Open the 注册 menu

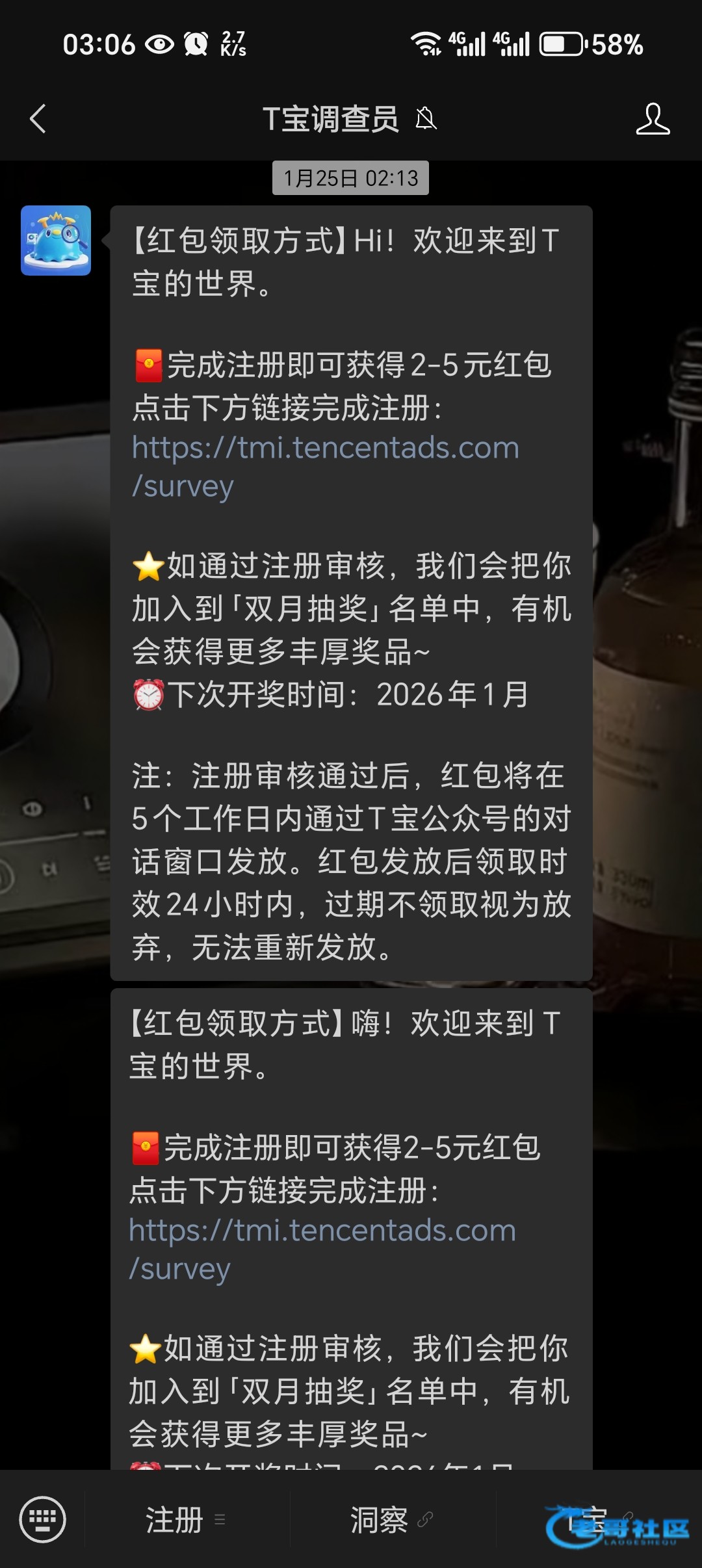[x=186, y=1520]
